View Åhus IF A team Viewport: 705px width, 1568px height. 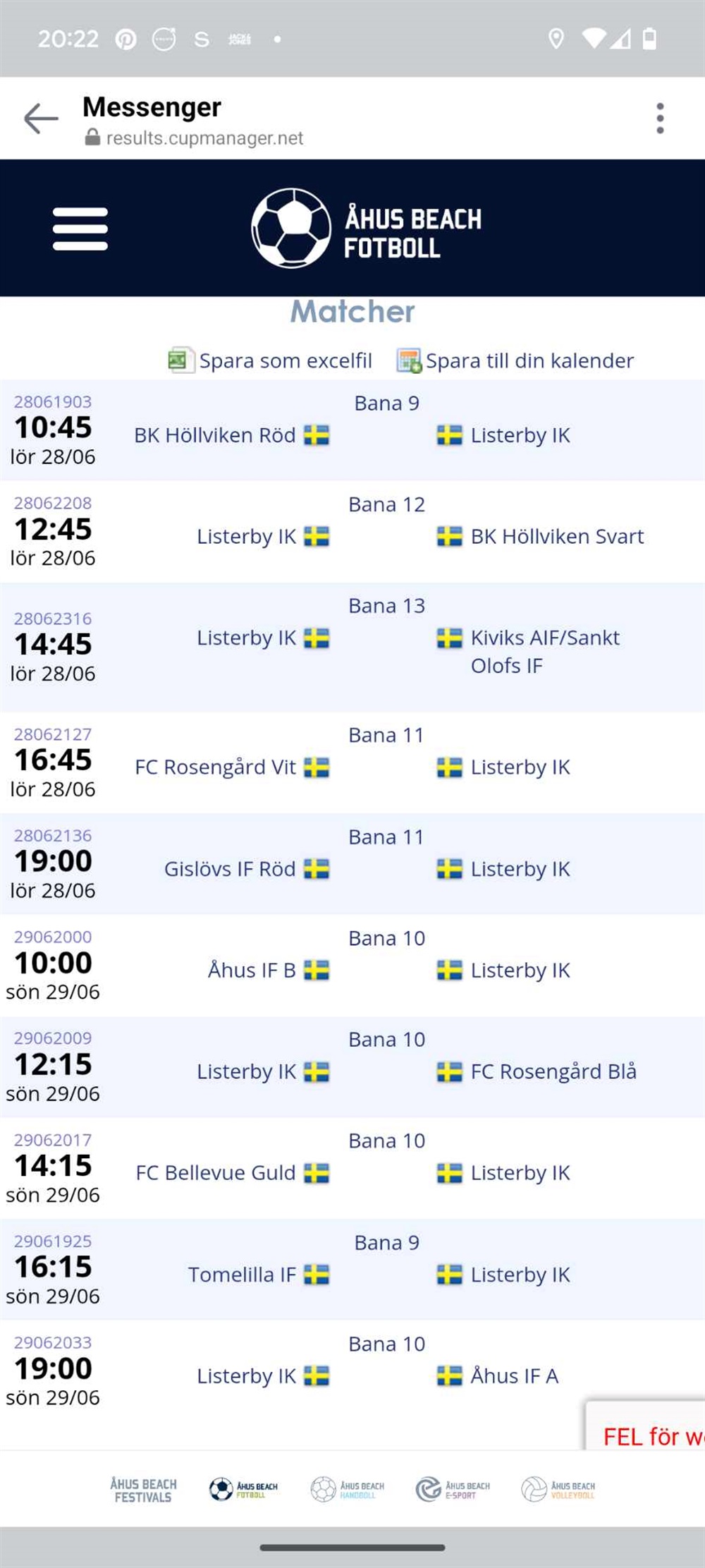(x=515, y=1376)
